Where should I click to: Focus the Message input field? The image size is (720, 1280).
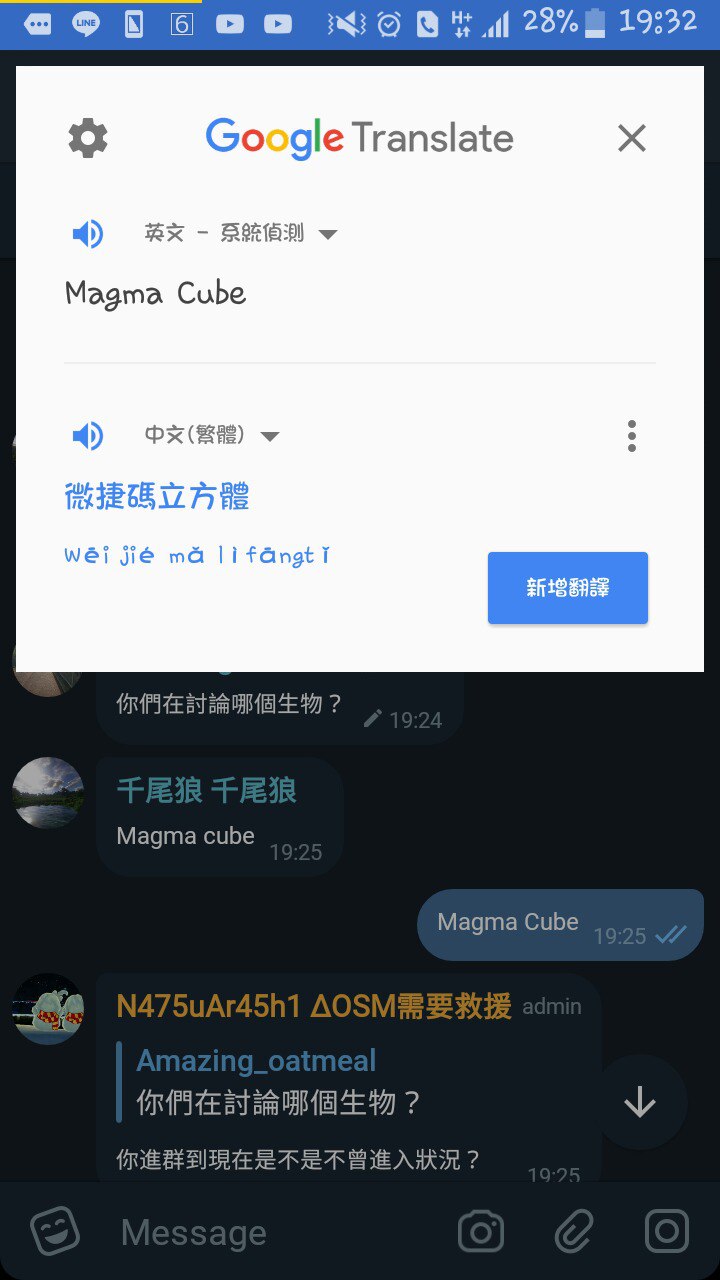click(270, 1232)
